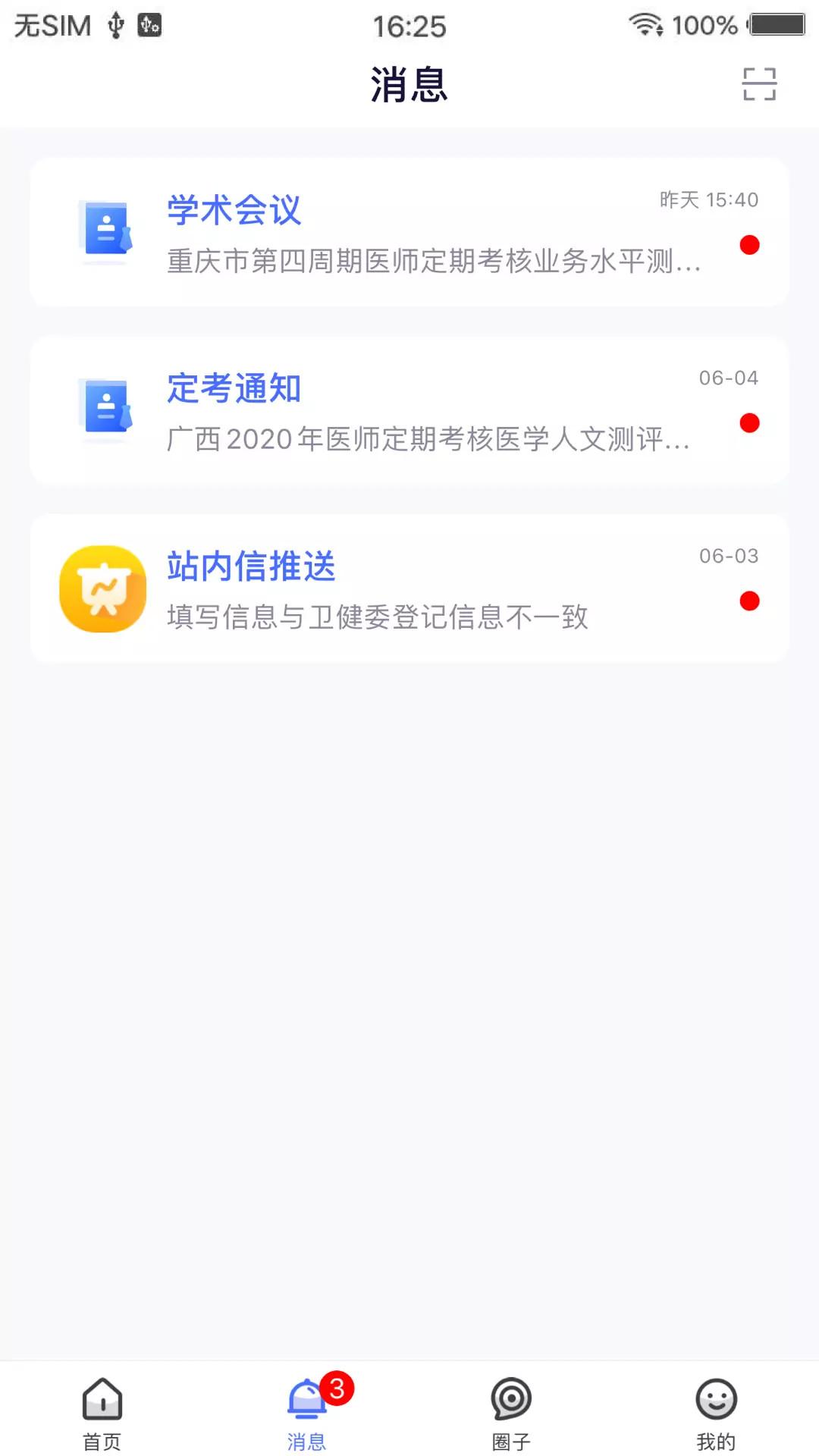Clear the unread dot on 定考通知
This screenshot has width=819, height=1456.
[750, 423]
